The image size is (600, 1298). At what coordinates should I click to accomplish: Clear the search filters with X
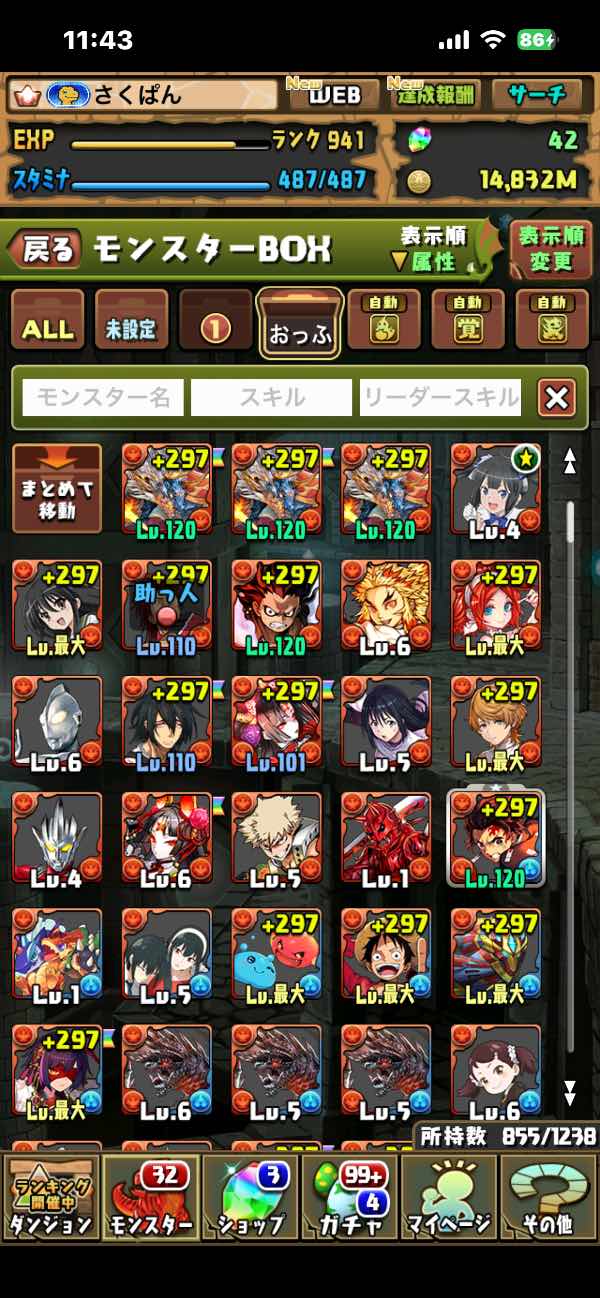[557, 398]
